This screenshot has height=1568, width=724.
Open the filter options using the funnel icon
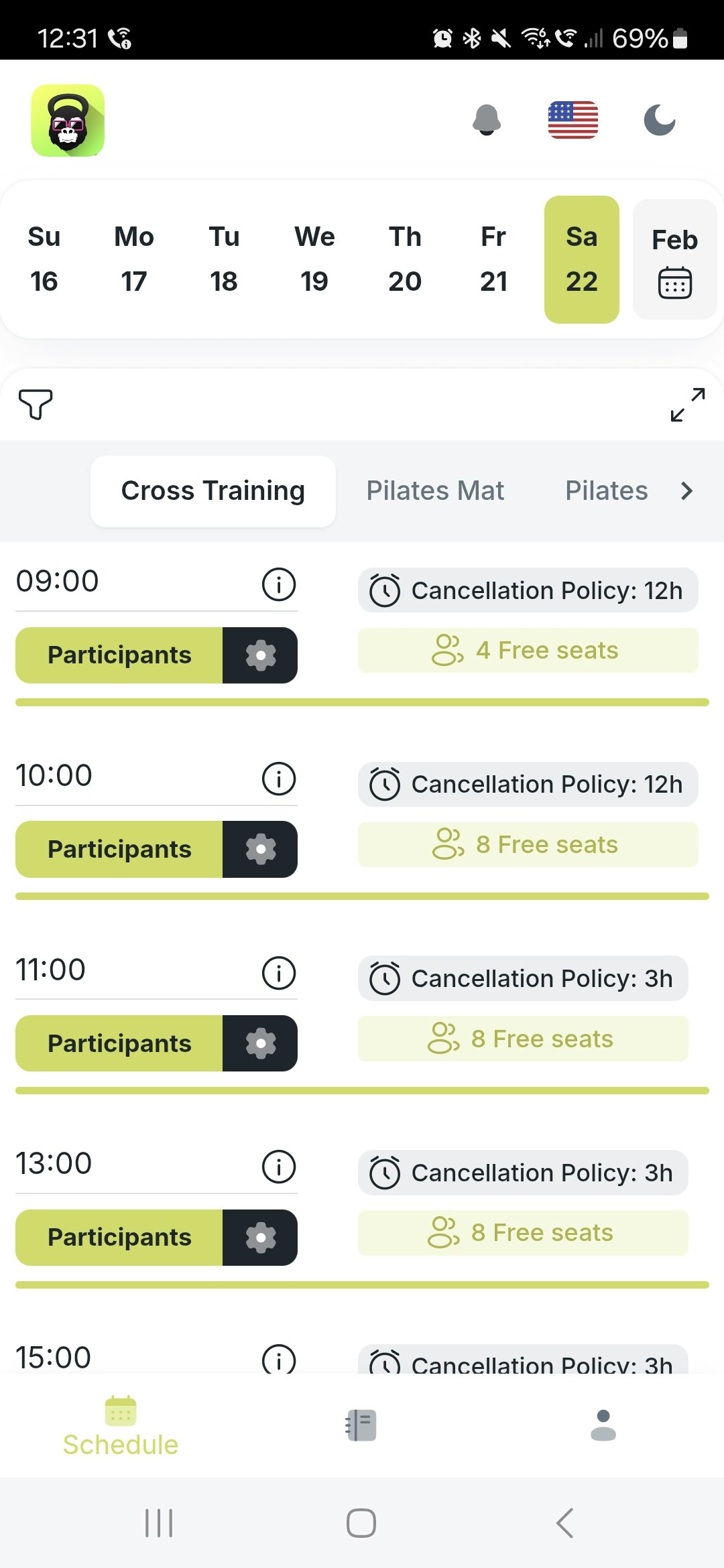(35, 405)
